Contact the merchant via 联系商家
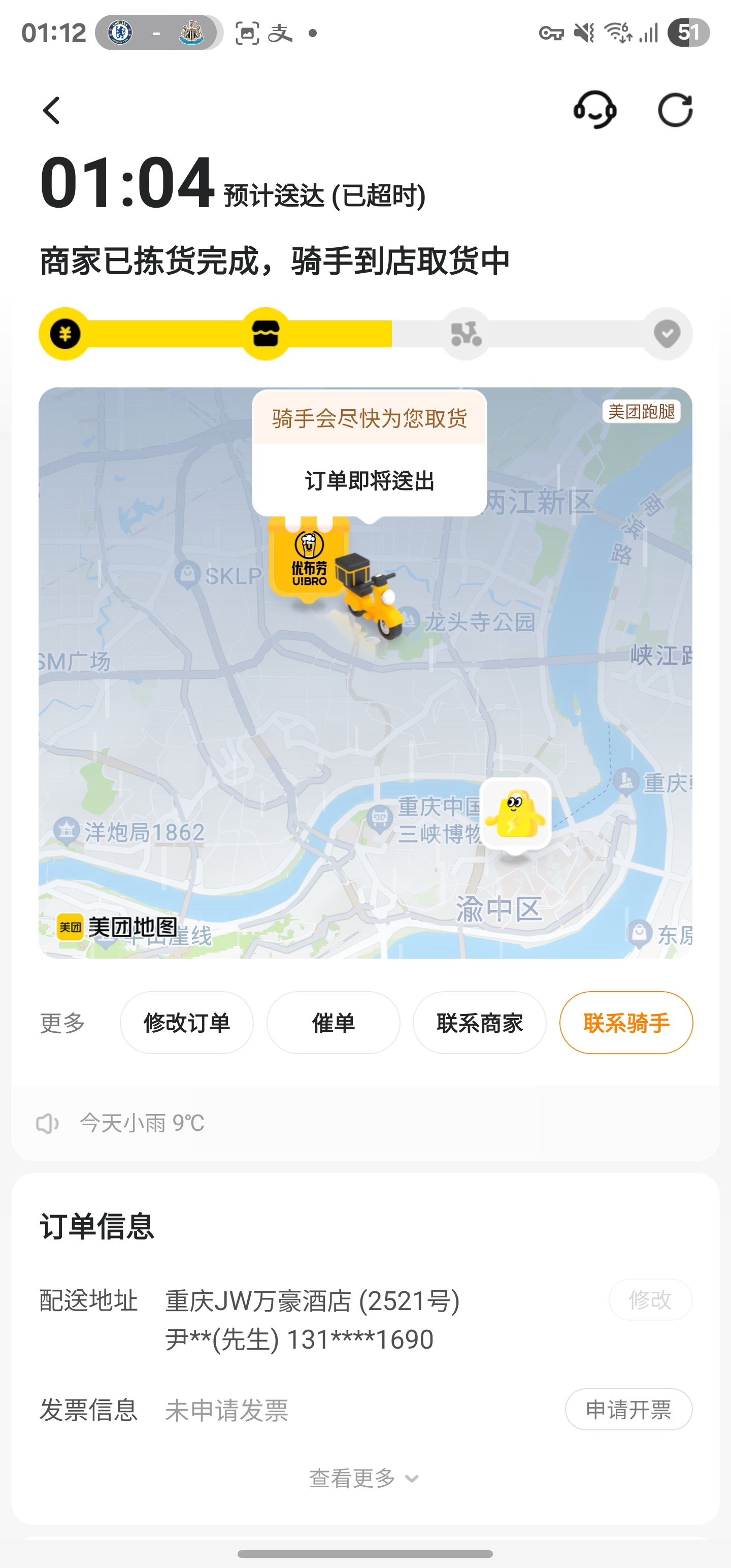The height and width of the screenshot is (1568, 731). pos(480,1023)
